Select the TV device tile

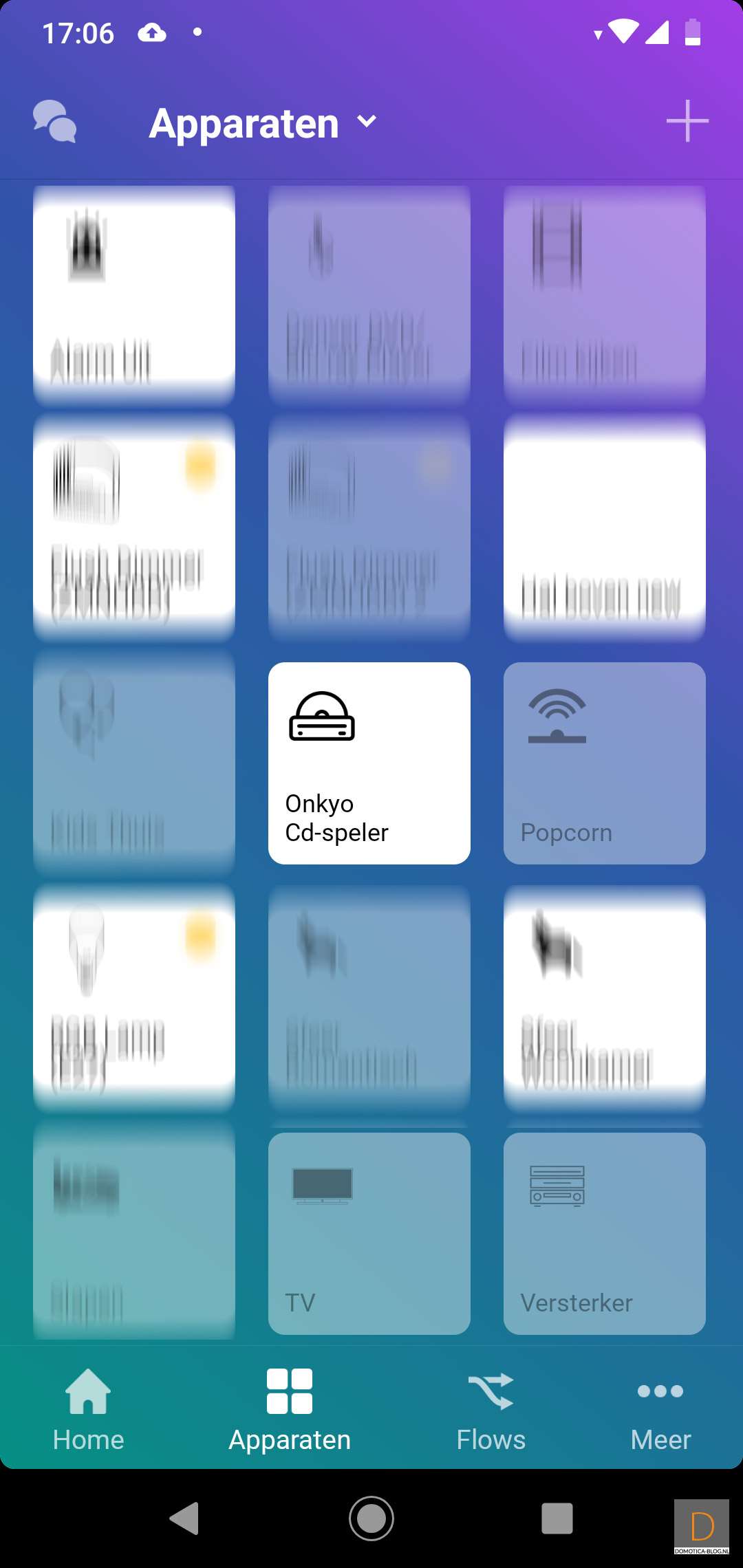click(369, 1233)
